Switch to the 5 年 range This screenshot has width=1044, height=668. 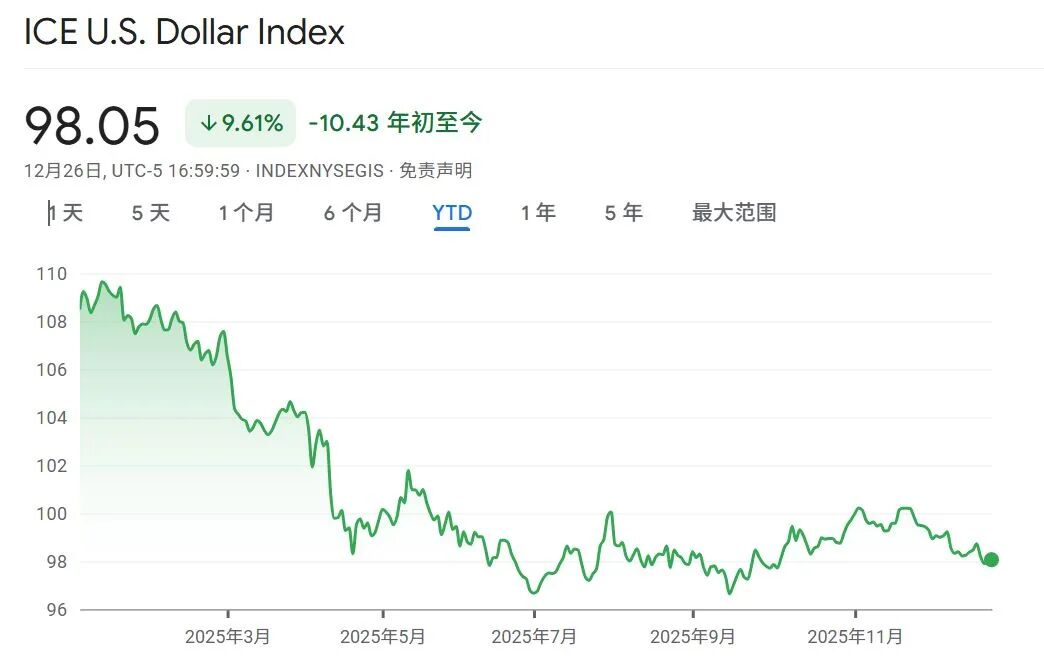(623, 213)
